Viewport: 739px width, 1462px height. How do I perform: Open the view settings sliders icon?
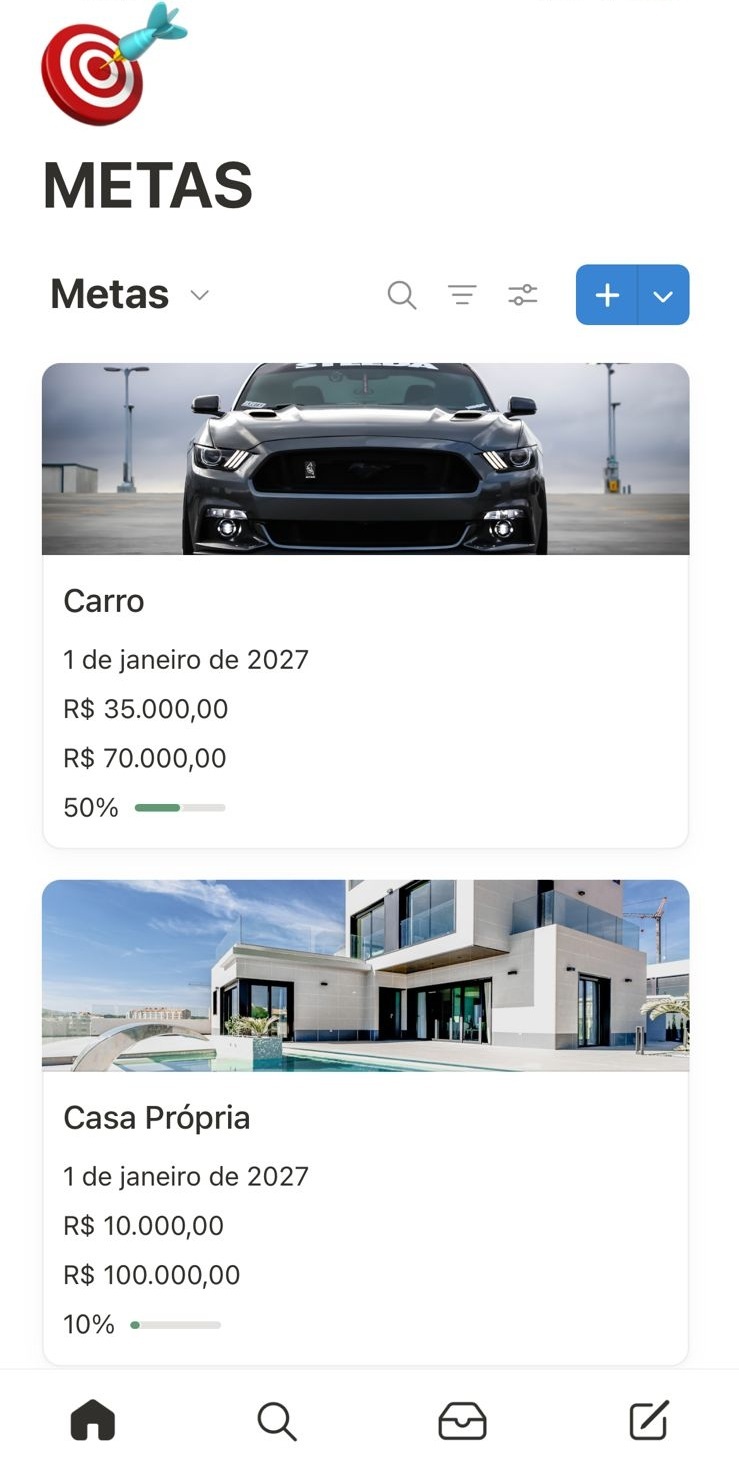pos(522,295)
